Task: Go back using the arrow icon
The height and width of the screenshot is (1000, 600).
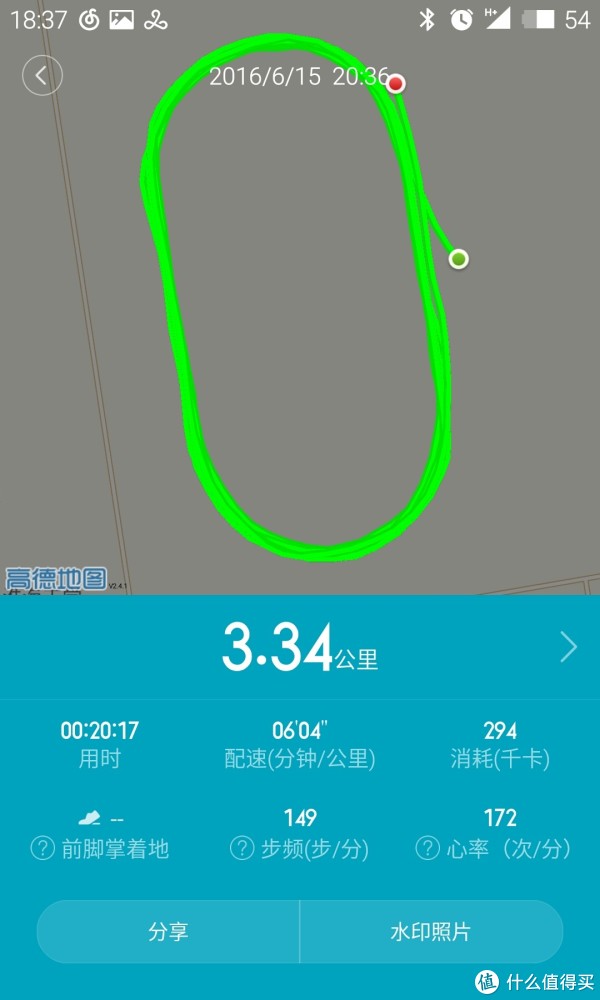Action: coord(42,76)
